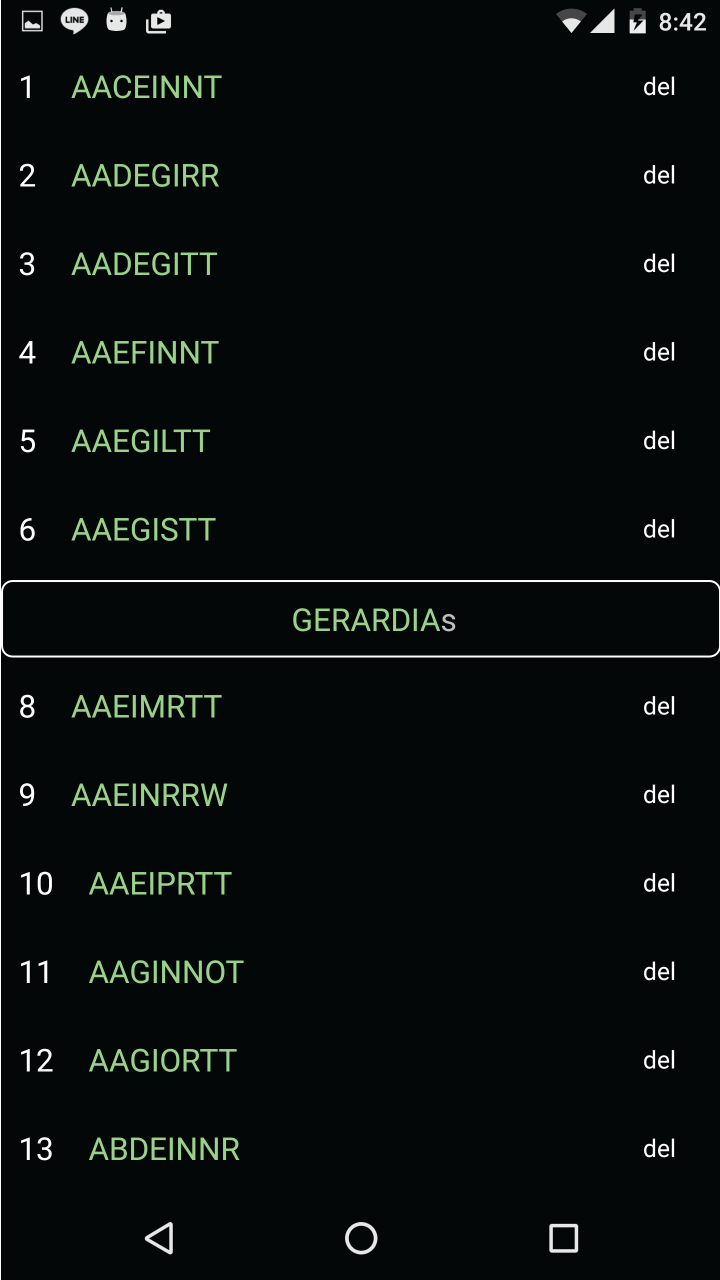This screenshot has height=1280, width=720.
Task: Tap the GERARDIAs button
Action: (x=360, y=618)
